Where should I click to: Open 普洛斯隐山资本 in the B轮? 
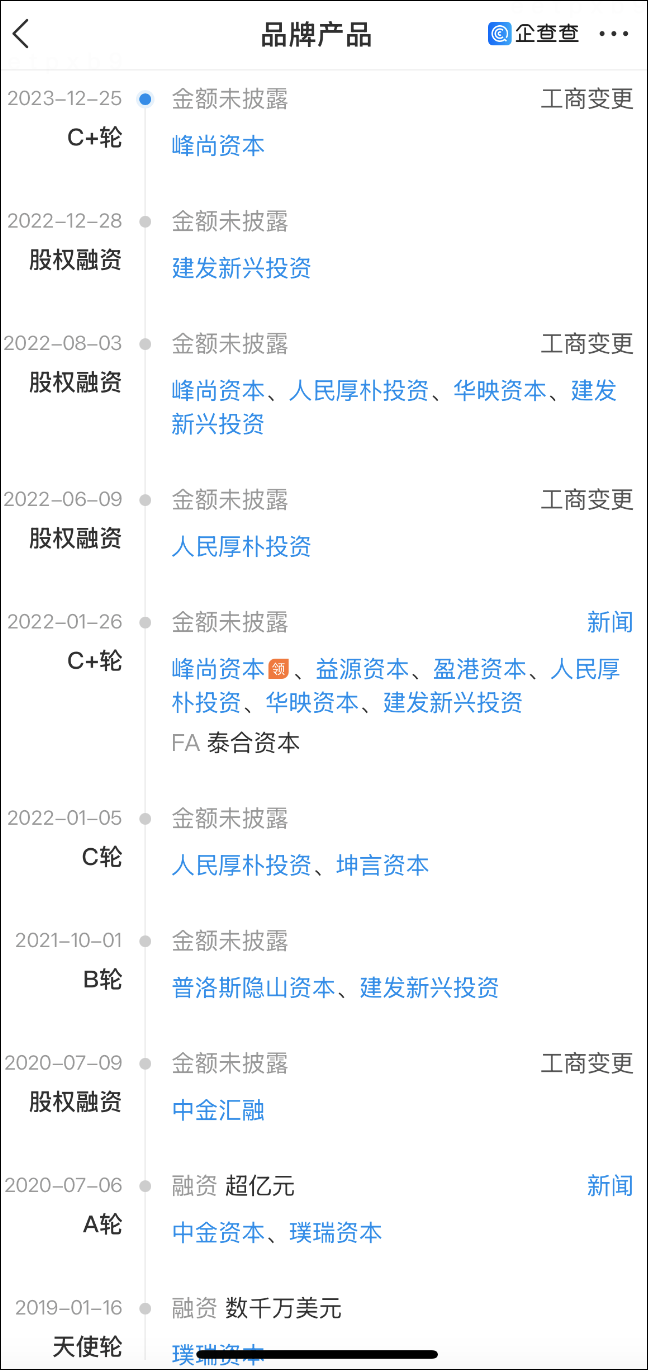tap(253, 987)
